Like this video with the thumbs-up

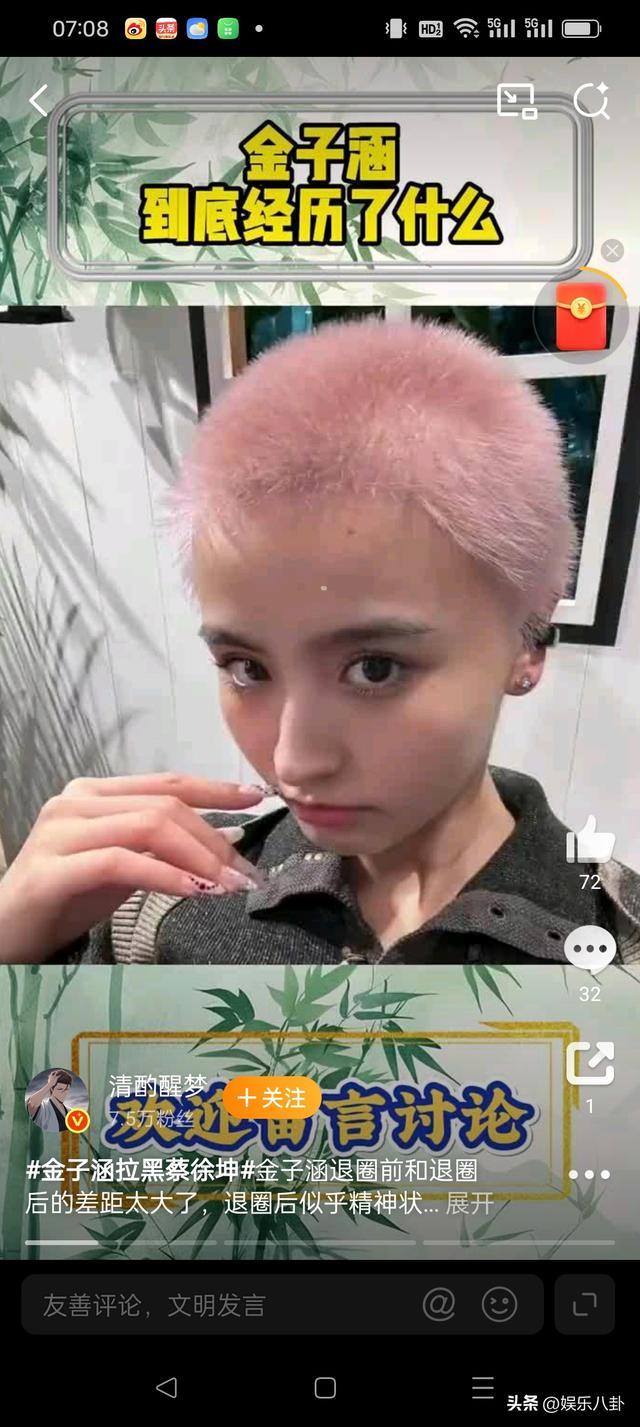[590, 840]
